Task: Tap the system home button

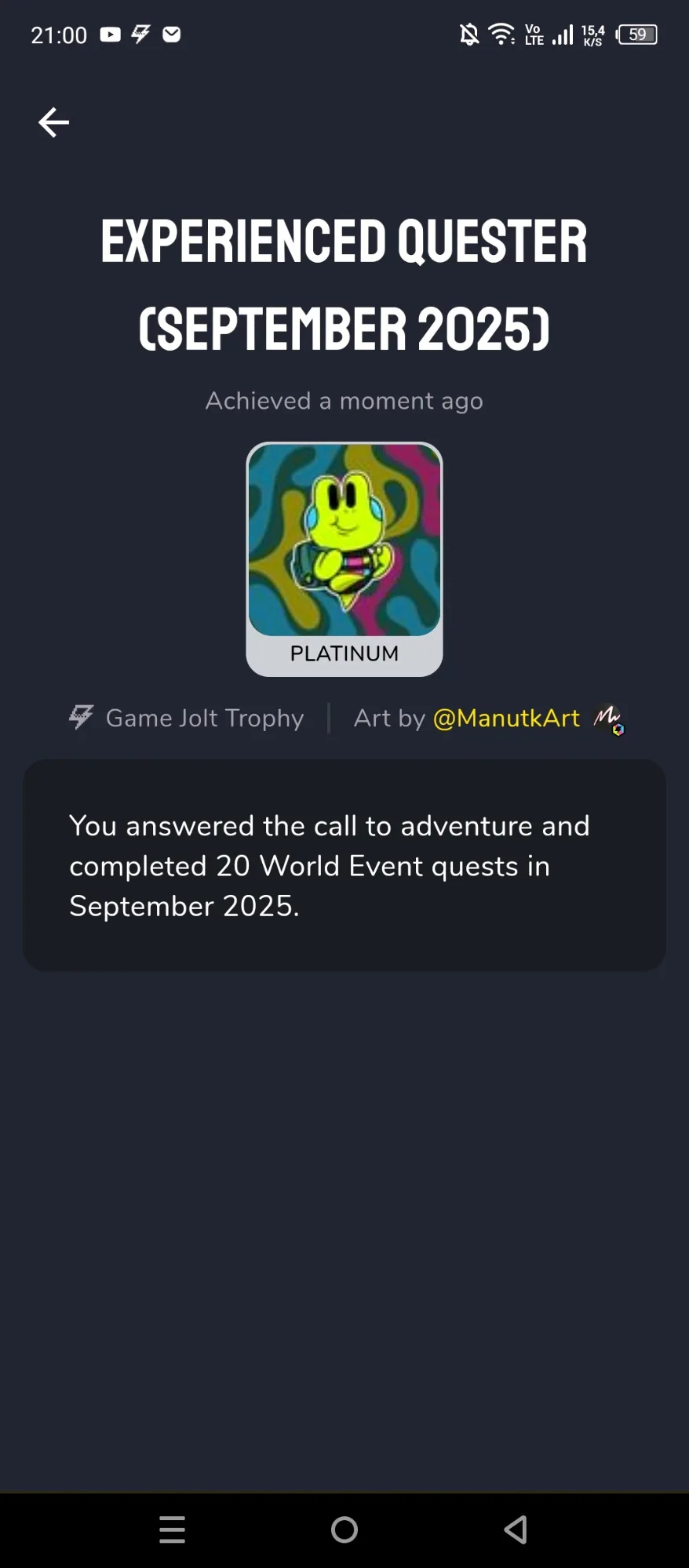Action: pos(344,1529)
